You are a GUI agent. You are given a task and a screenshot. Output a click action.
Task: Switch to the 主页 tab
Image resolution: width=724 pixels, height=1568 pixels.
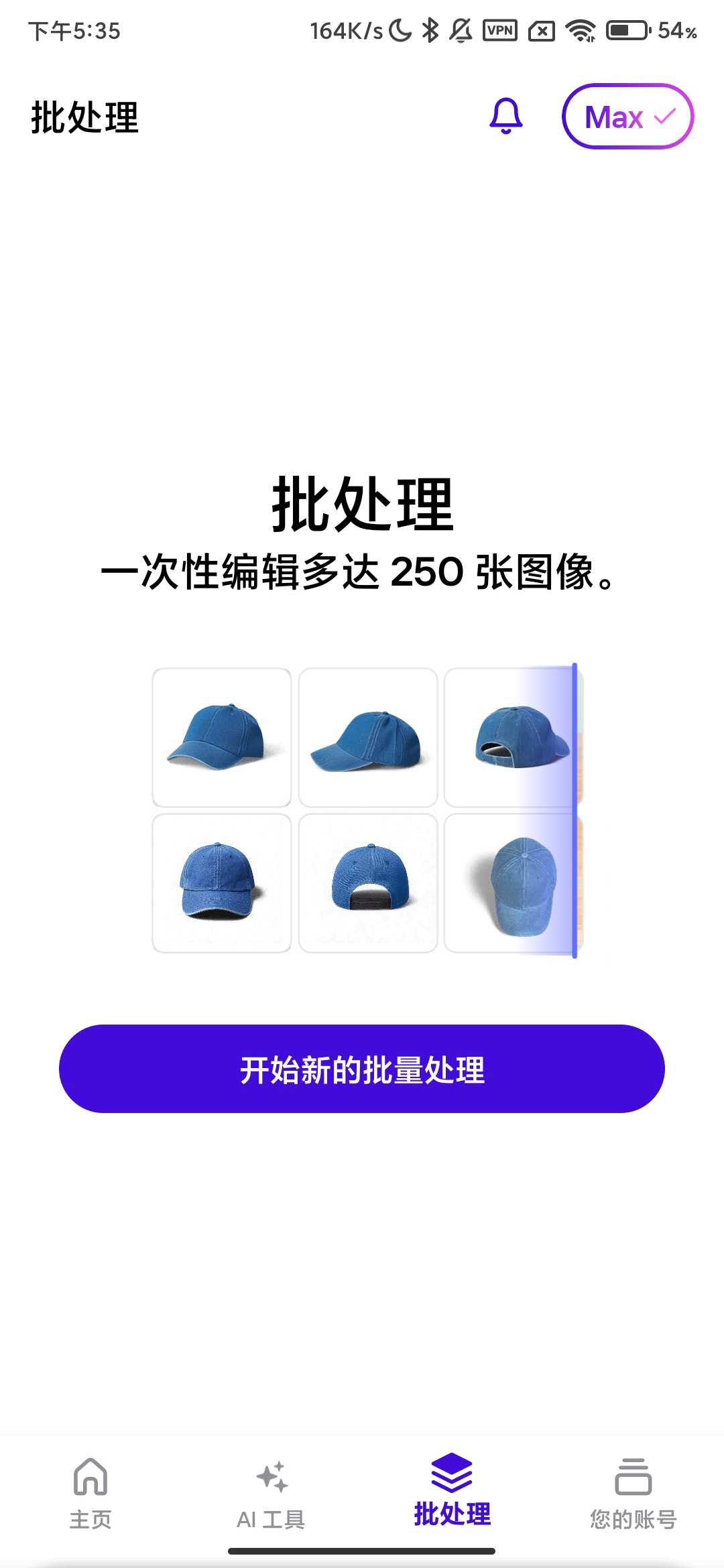click(90, 1491)
